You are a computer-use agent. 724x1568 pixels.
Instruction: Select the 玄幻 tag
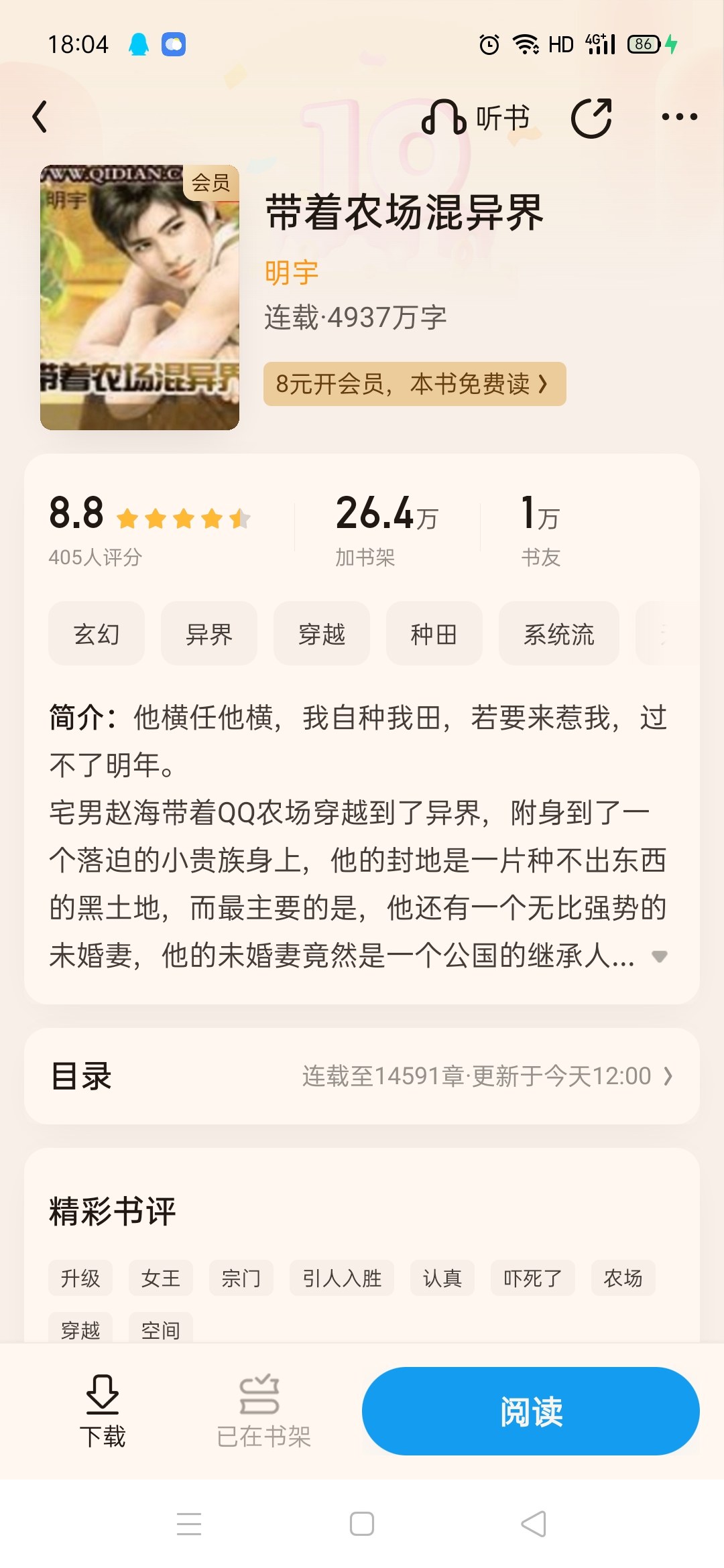tap(97, 634)
